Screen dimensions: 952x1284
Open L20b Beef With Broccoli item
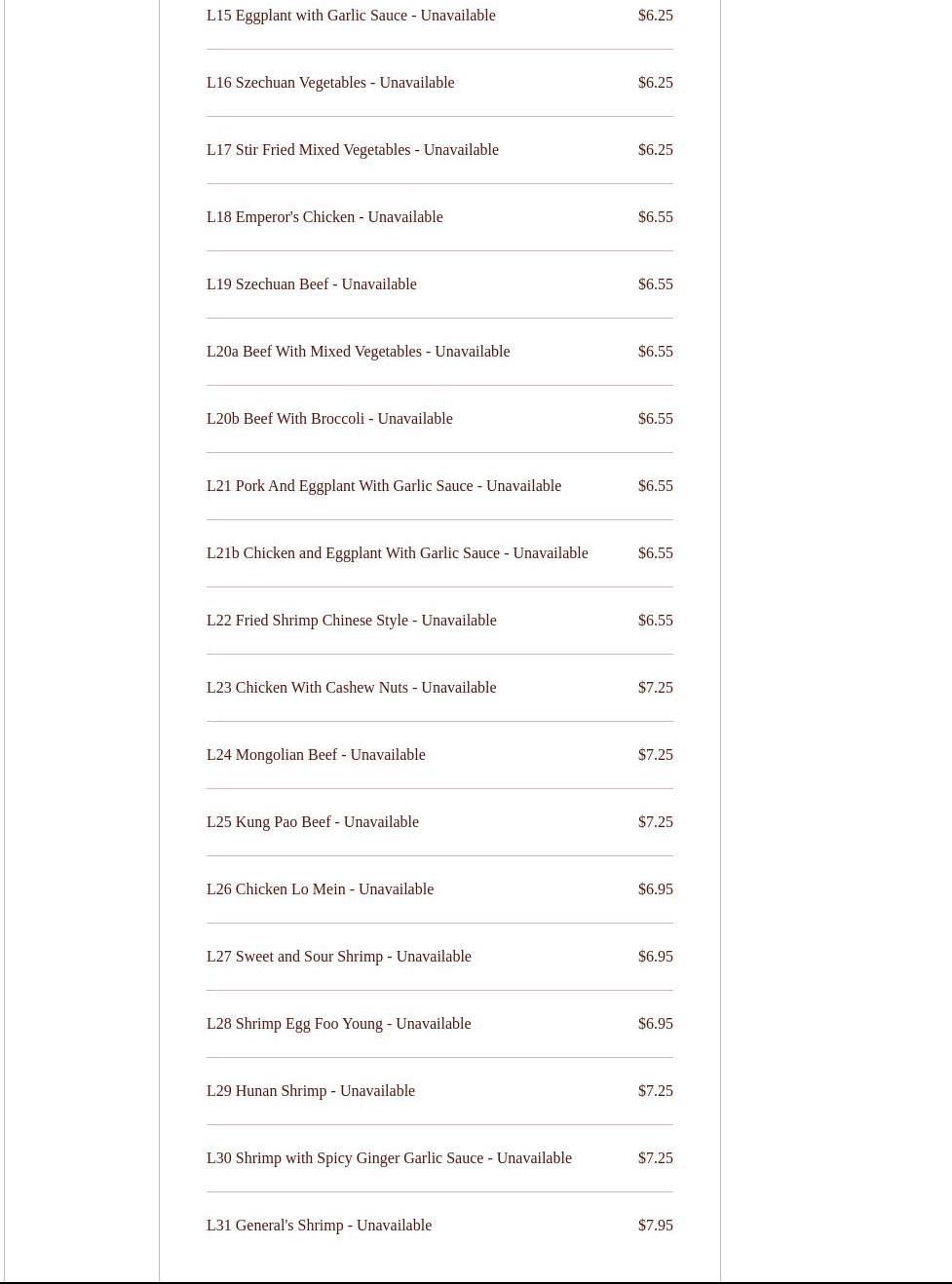[x=329, y=419]
